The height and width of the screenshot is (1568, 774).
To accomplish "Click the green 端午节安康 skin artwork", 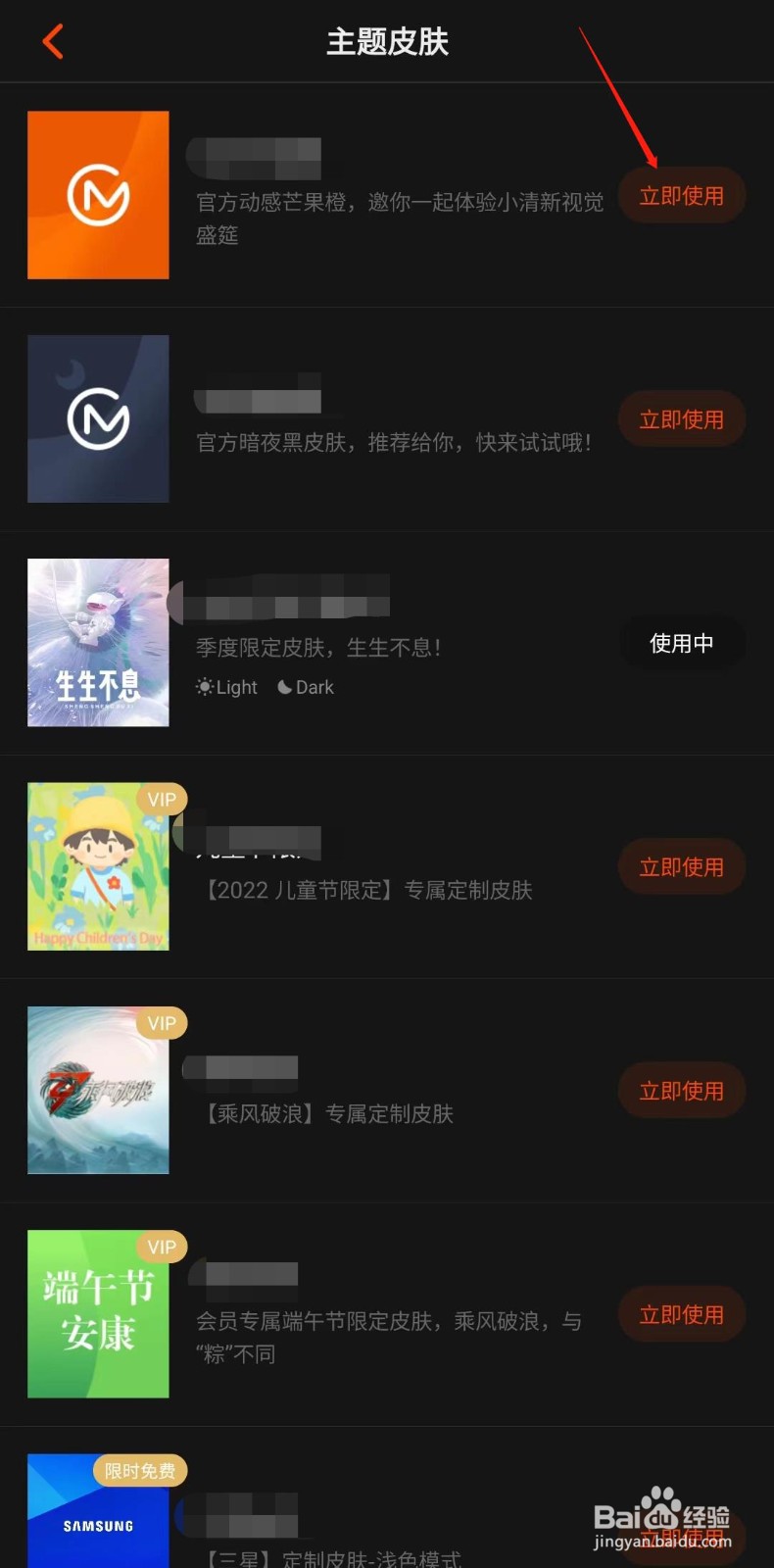I will (98, 1314).
